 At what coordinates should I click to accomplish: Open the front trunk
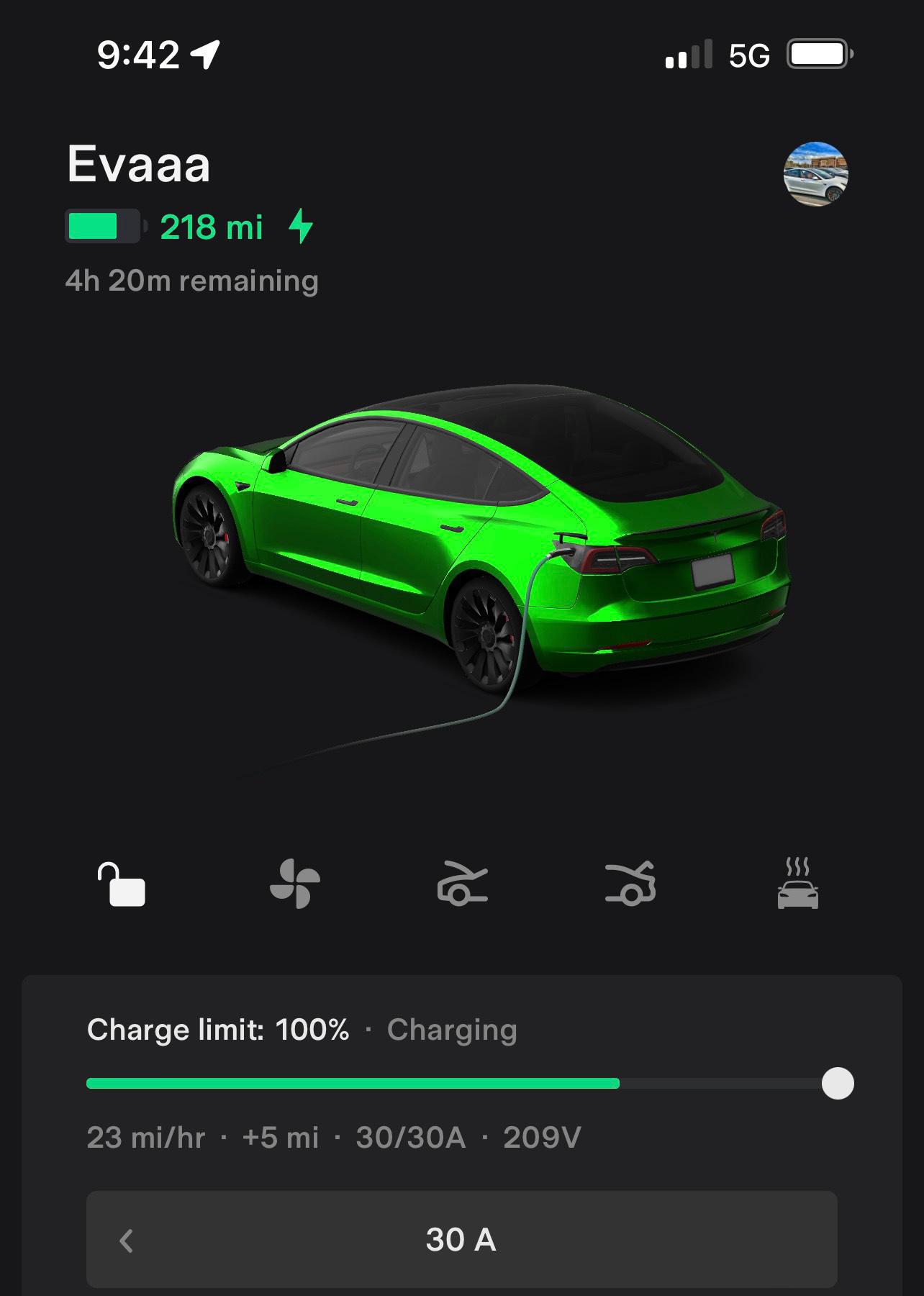tap(462, 884)
